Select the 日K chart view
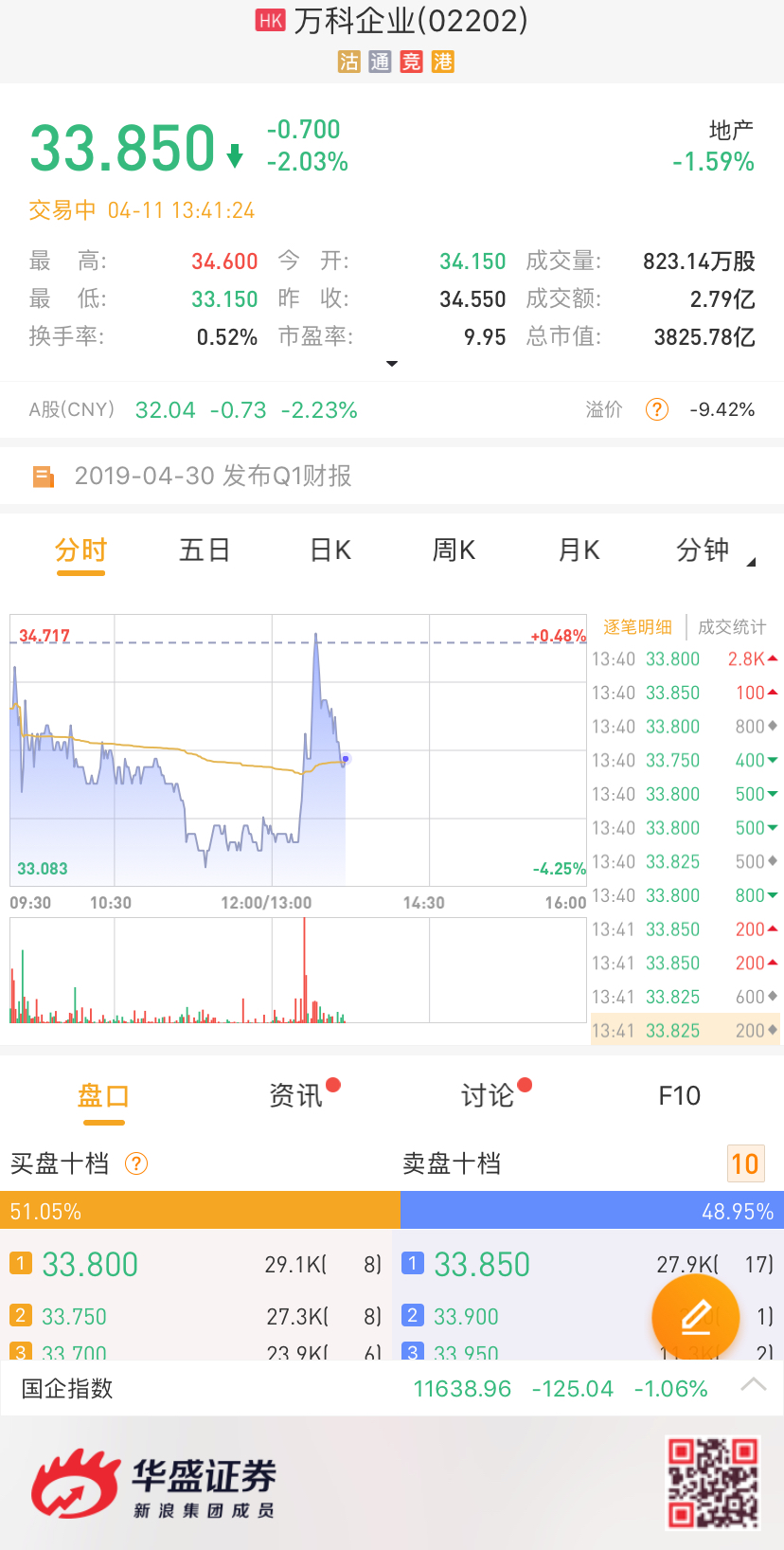The width and height of the screenshot is (784, 1550). 330,550
